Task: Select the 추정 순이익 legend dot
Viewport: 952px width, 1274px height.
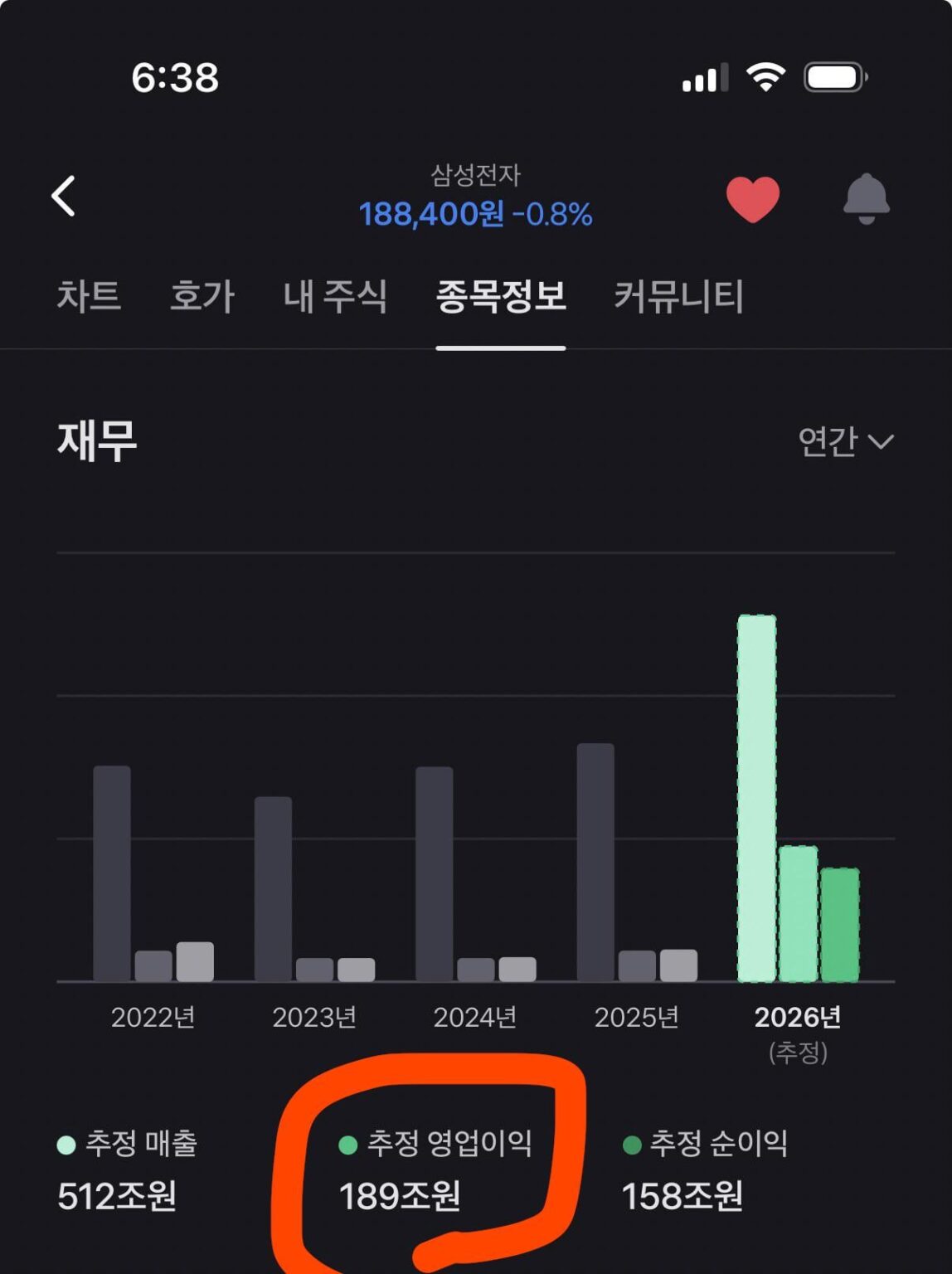Action: (x=634, y=1143)
